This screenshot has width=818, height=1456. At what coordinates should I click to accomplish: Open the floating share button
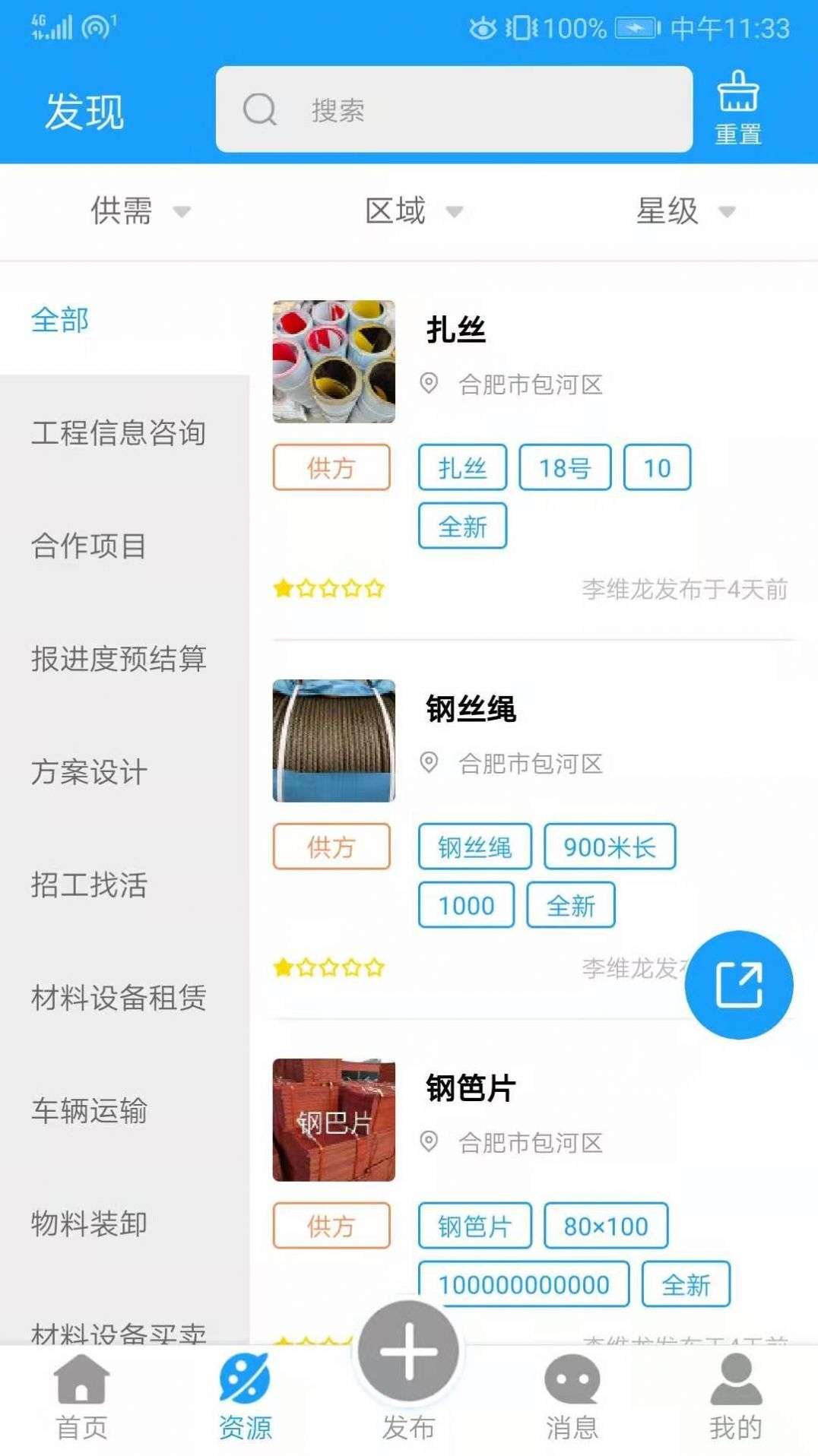point(739,985)
